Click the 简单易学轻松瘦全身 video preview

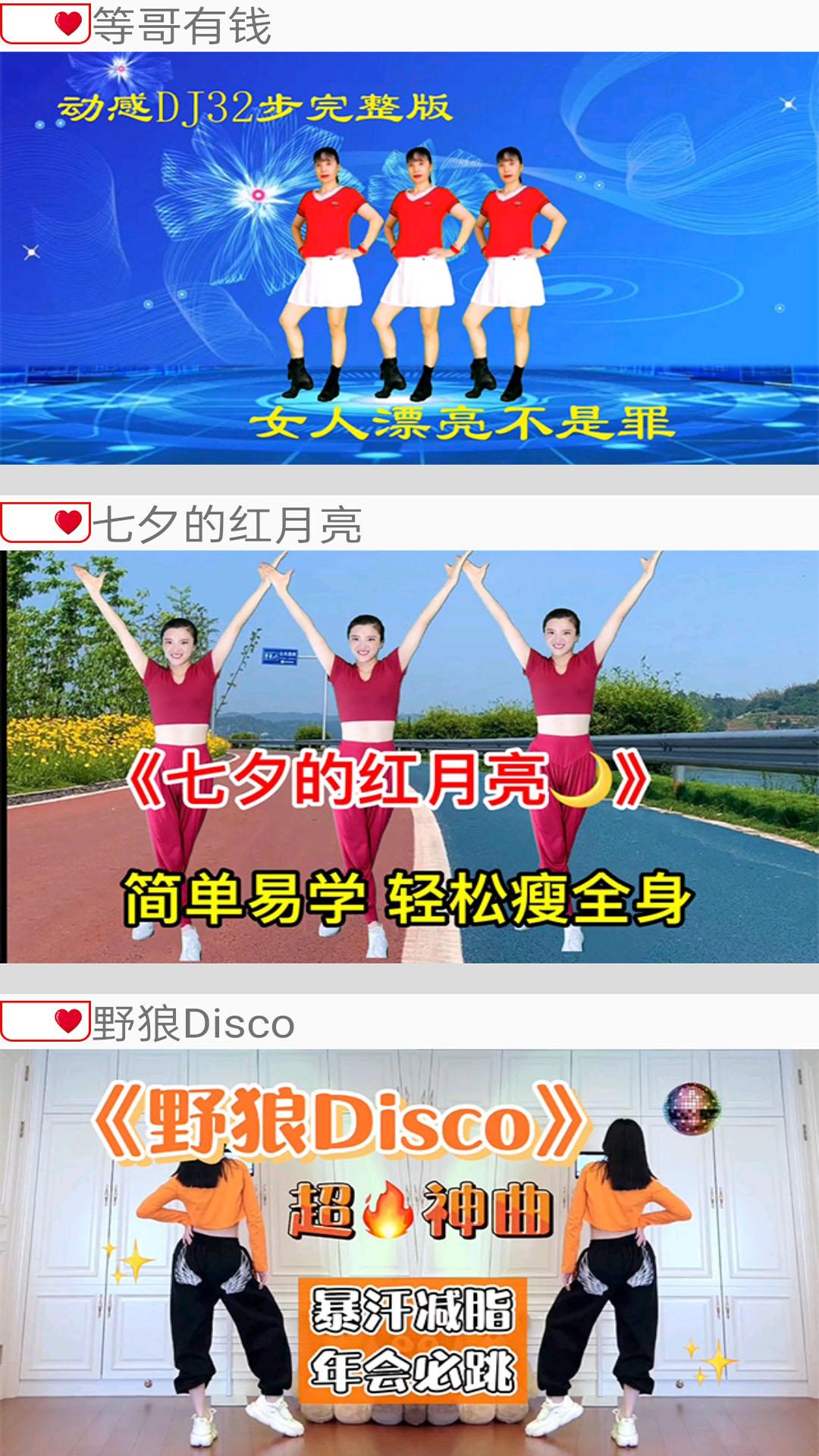pyautogui.click(x=409, y=758)
